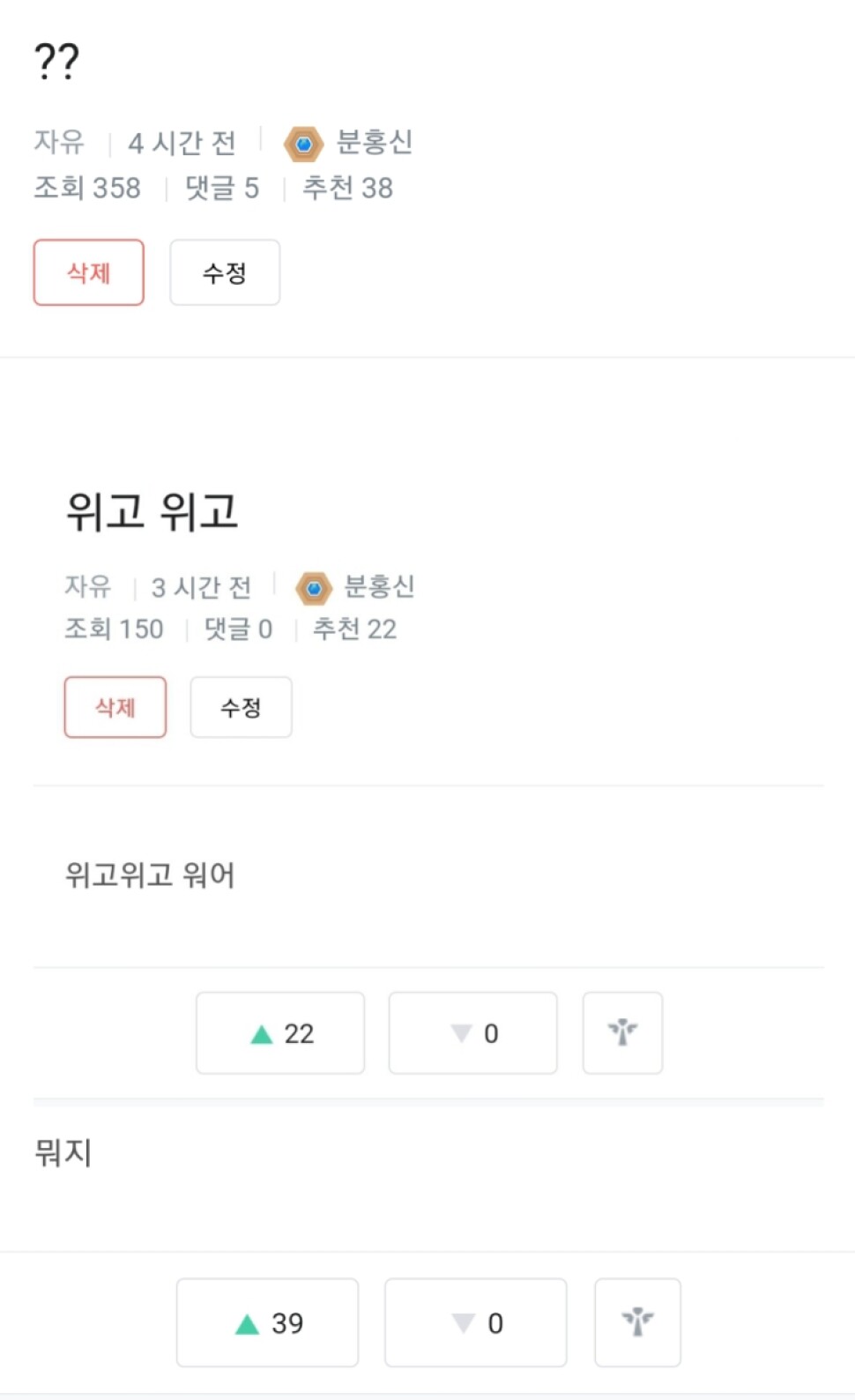Edit the "??" post via 수정
This screenshot has height=1400, width=855.
point(225,272)
